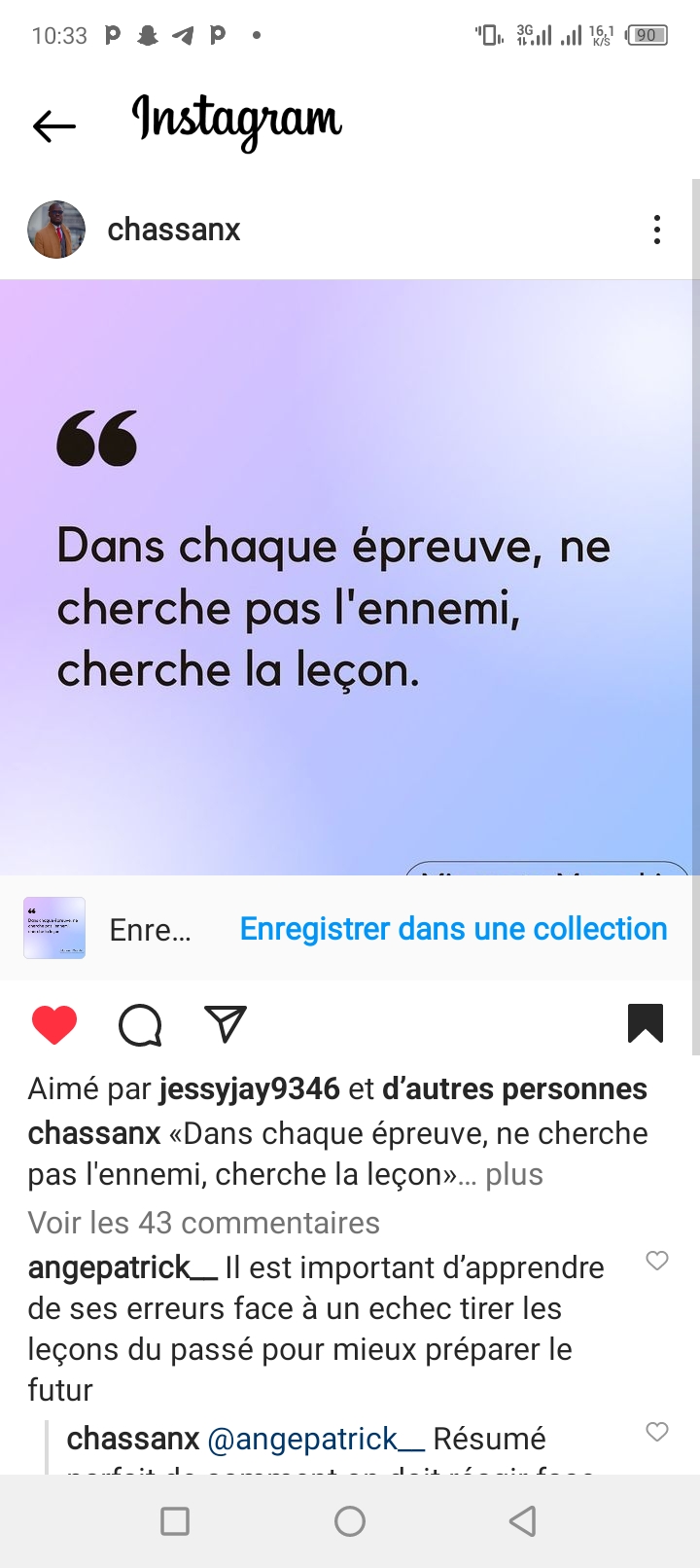Remove the post bookmark
The width and height of the screenshot is (700, 1568).
646,1023
